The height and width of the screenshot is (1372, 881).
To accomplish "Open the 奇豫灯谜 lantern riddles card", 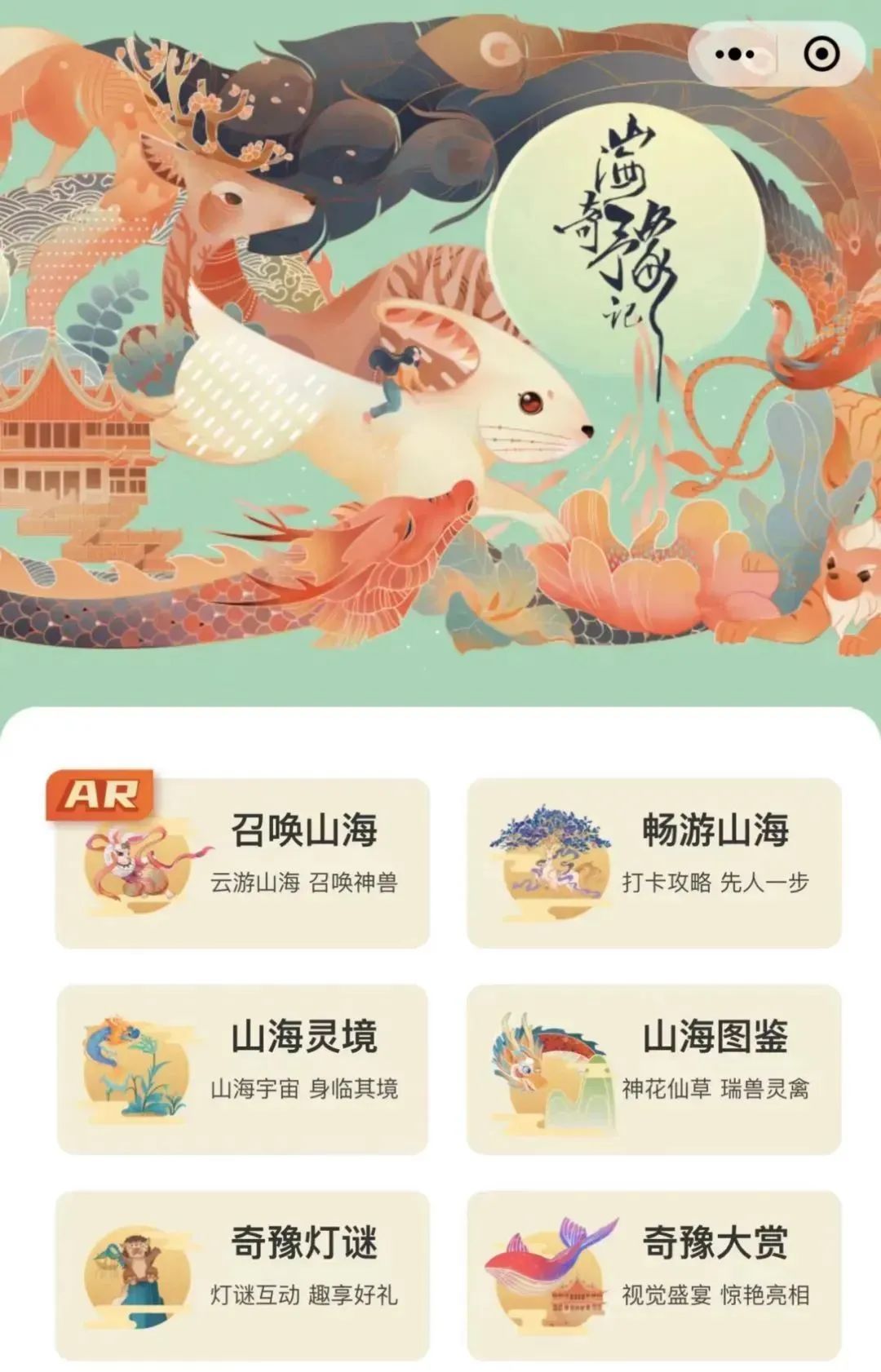I will coord(242,1276).
